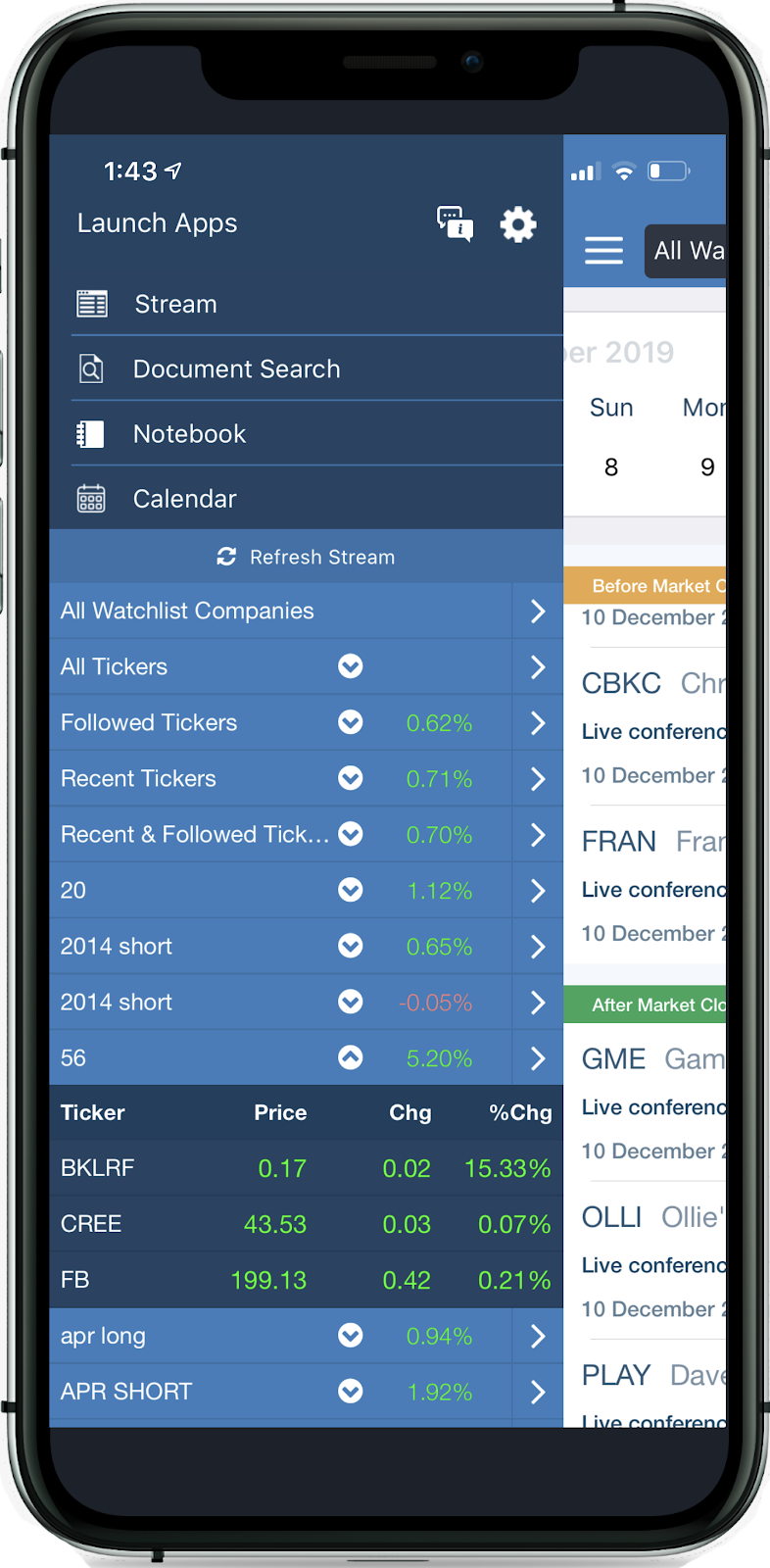Viewport: 770px width, 1568px height.
Task: Open the BKLRF ticker row
Action: [306, 1168]
